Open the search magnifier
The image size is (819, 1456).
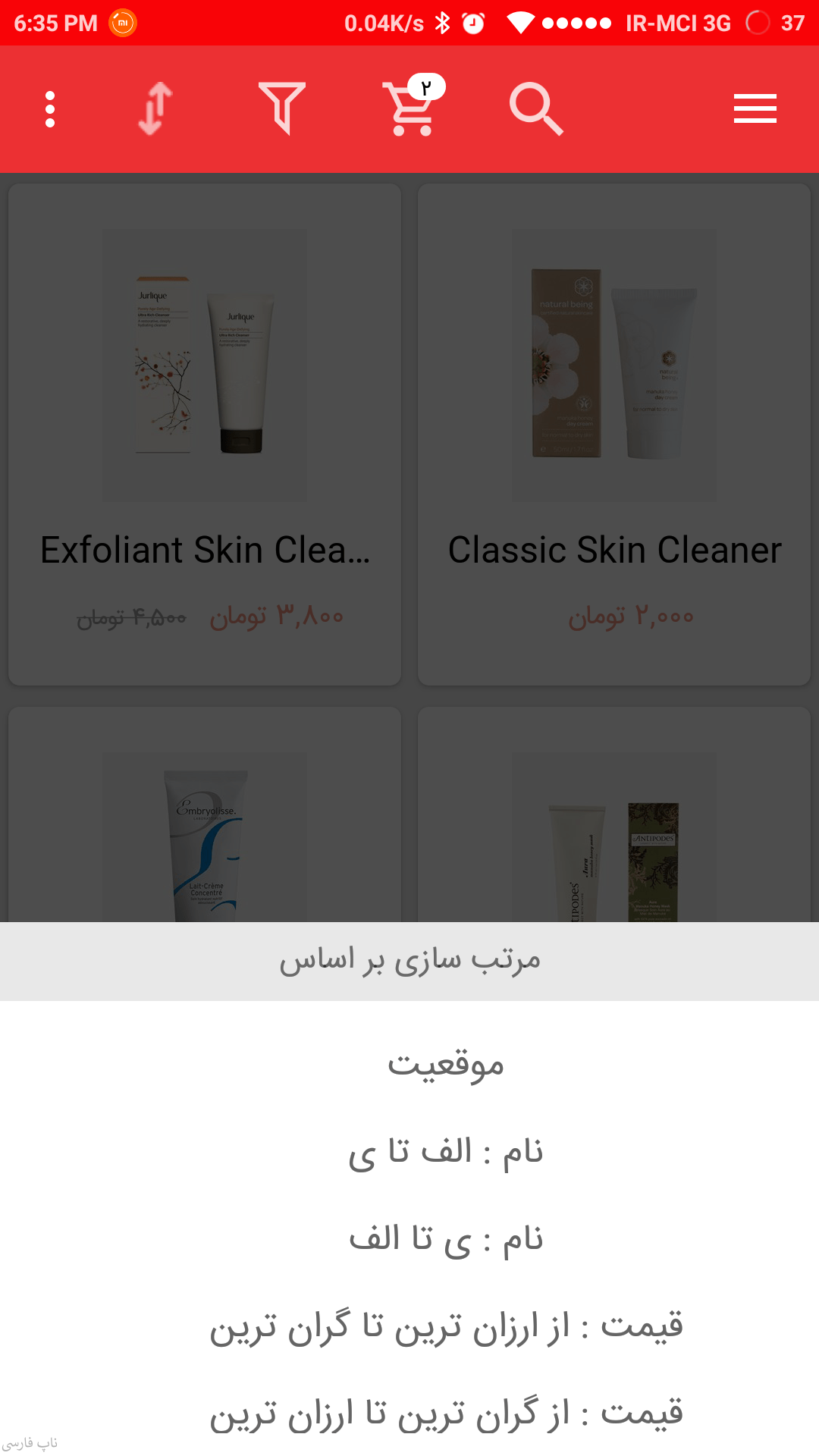(536, 109)
